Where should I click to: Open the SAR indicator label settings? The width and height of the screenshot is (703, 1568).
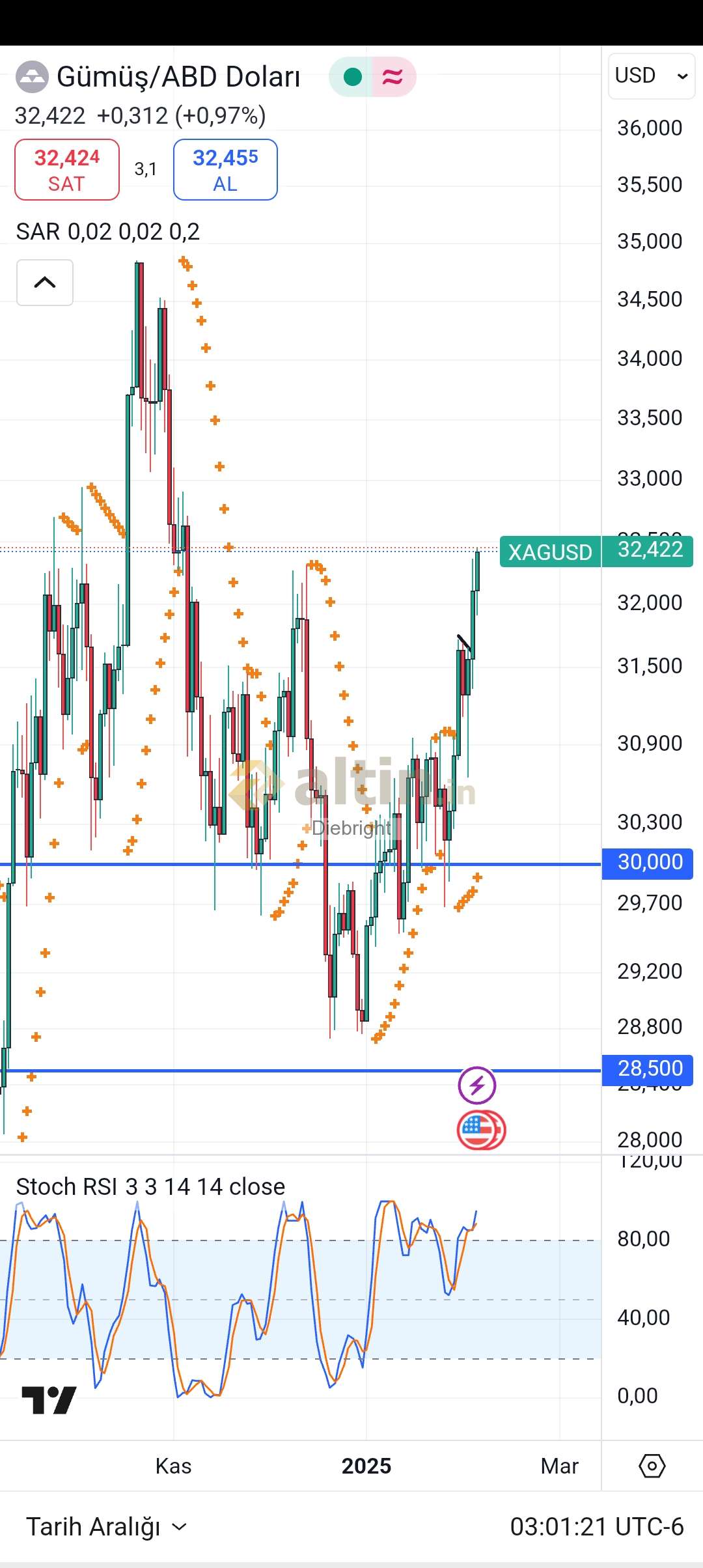[x=108, y=232]
